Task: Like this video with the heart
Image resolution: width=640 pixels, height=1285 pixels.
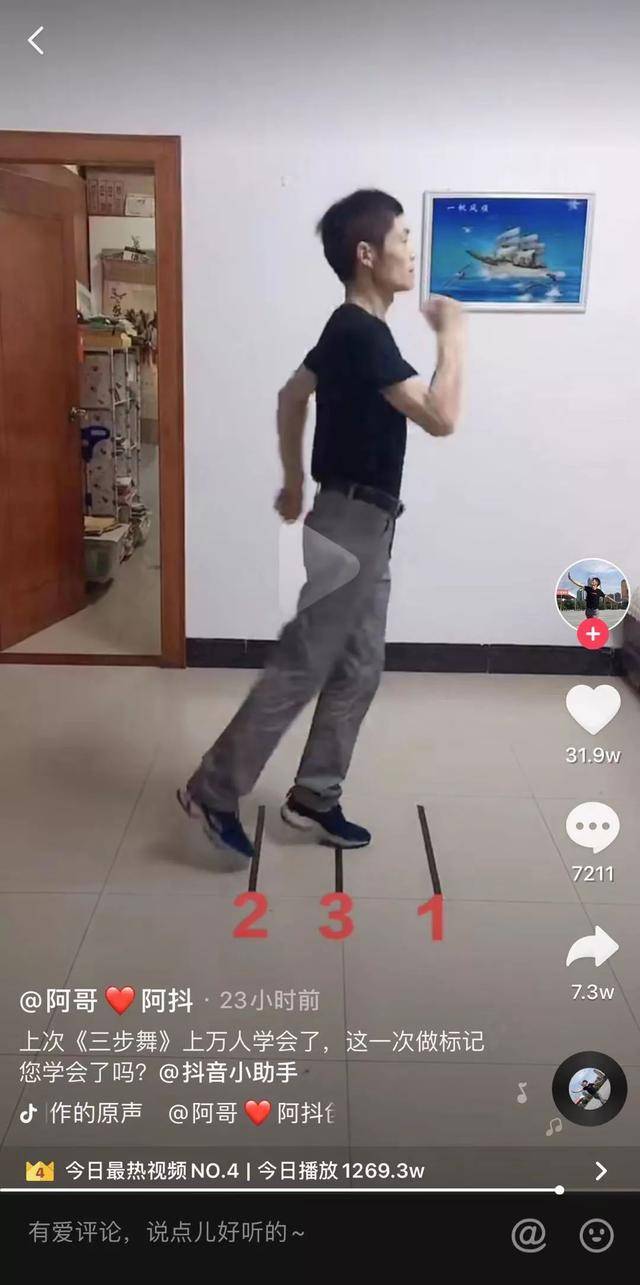Action: pyautogui.click(x=593, y=709)
